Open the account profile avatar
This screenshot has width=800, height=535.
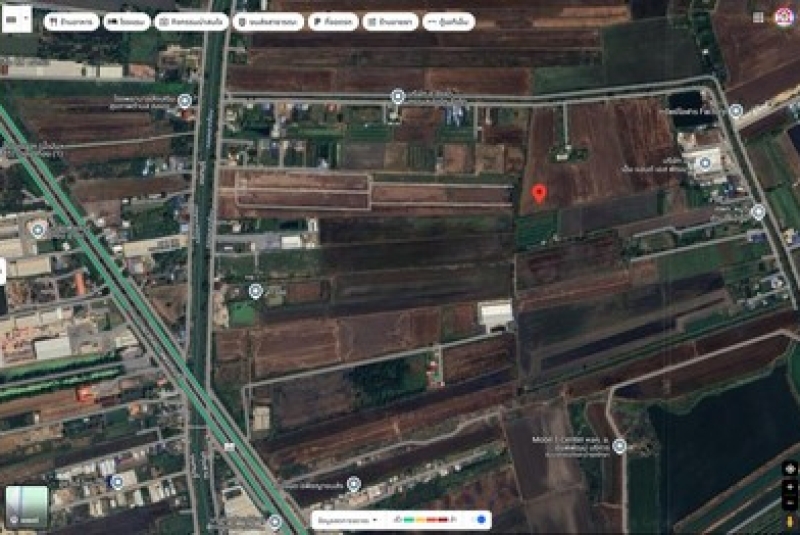(784, 16)
